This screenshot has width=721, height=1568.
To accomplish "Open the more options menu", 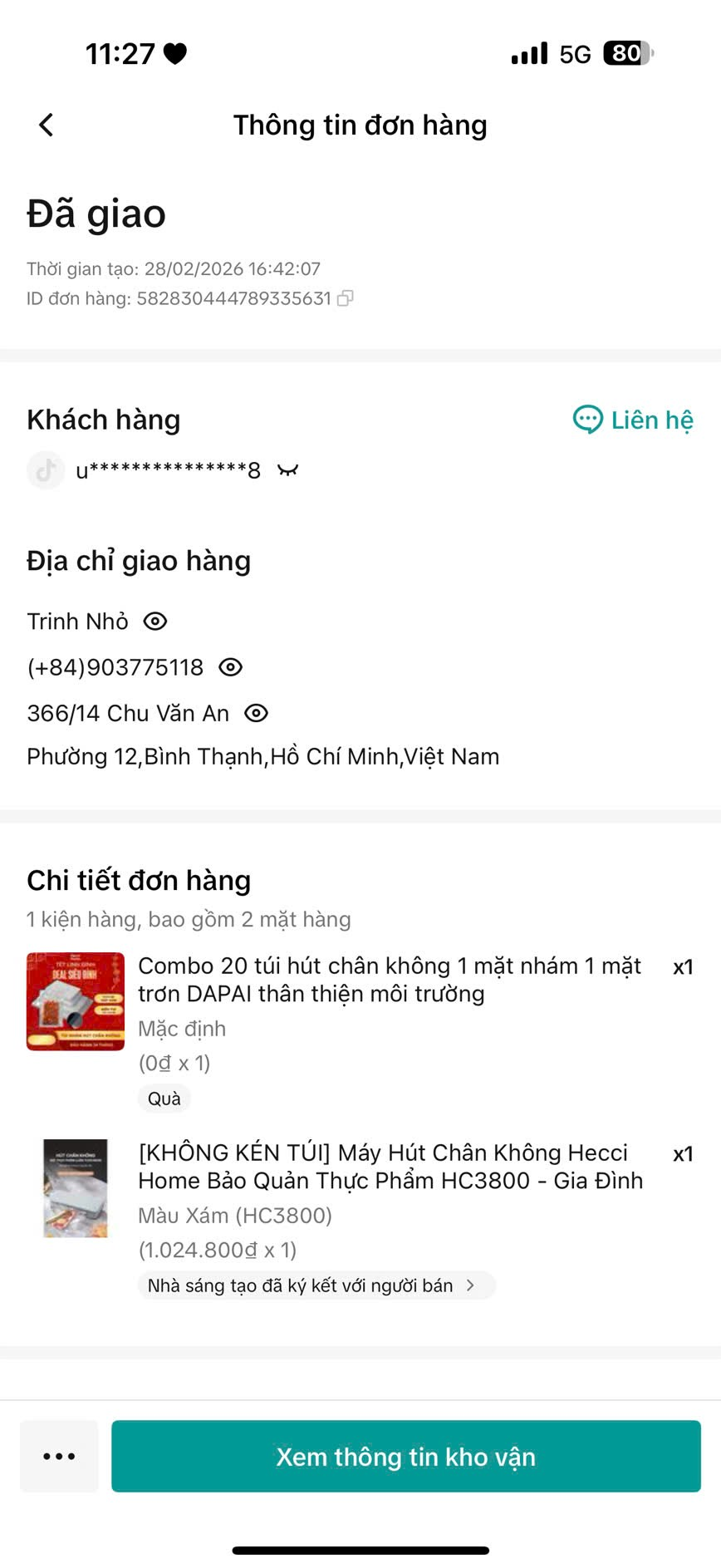I will 59,1457.
